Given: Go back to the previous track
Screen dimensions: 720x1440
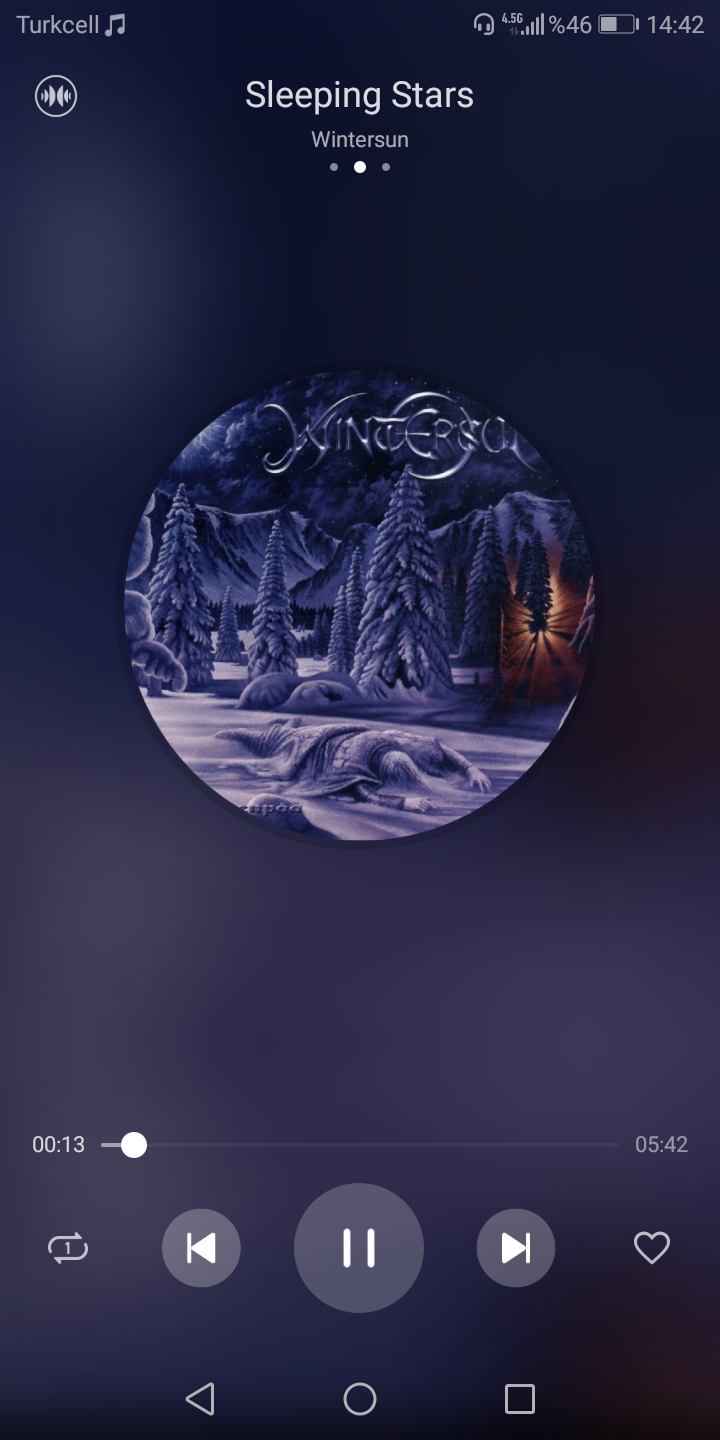Looking at the screenshot, I should (201, 1248).
